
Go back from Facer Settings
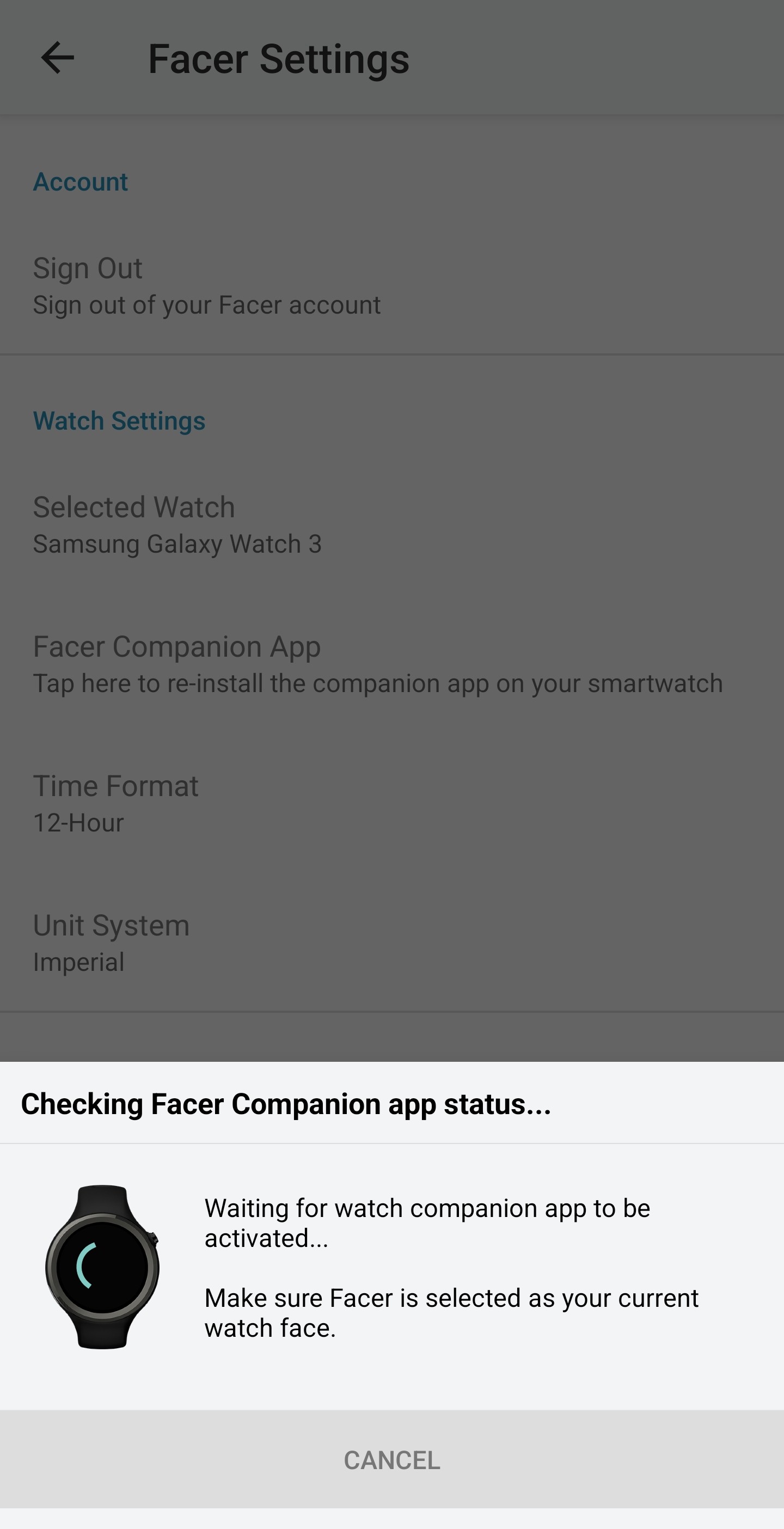click(x=58, y=58)
